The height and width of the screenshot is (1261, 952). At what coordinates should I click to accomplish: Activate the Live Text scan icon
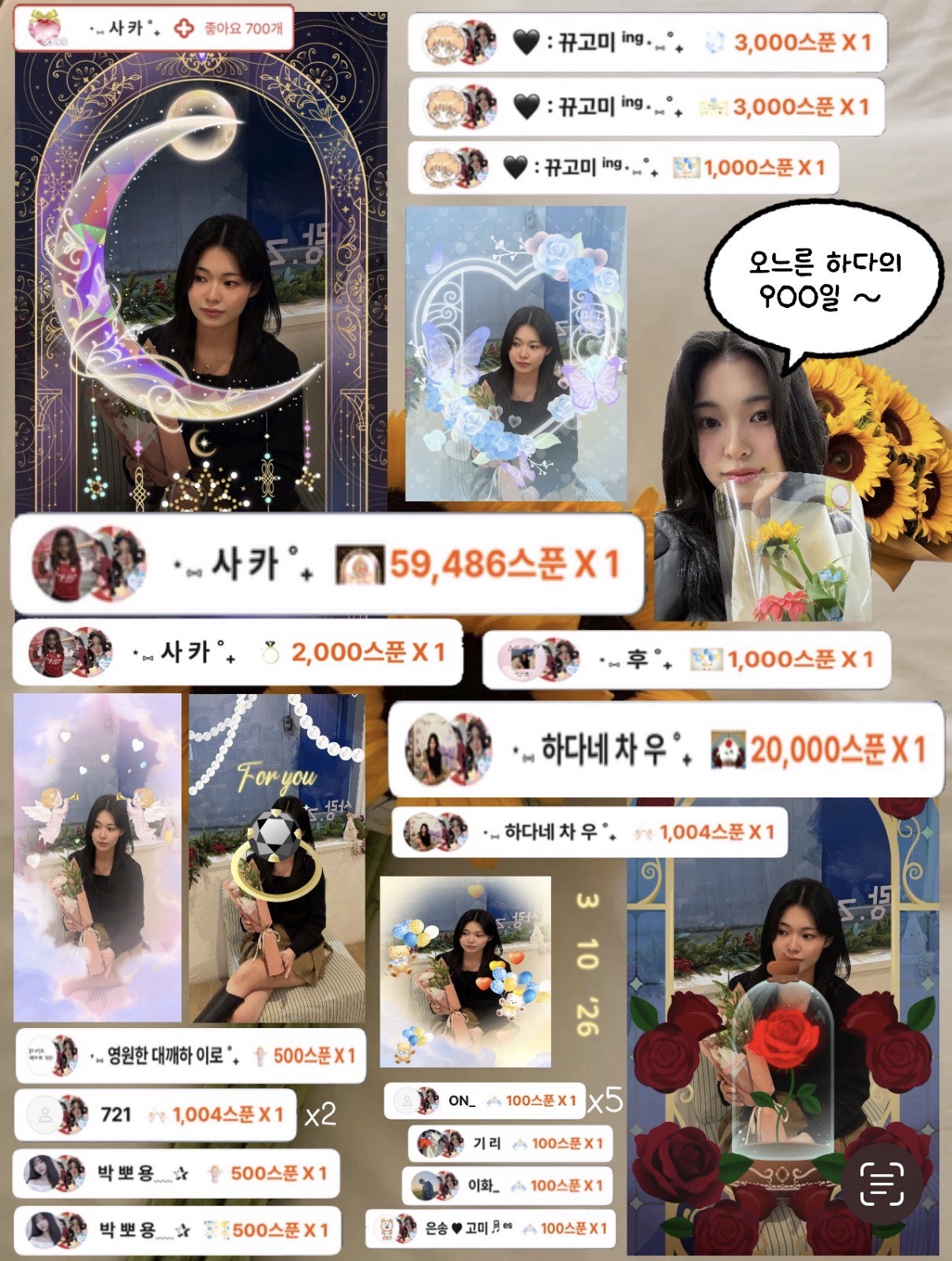pos(881,1183)
